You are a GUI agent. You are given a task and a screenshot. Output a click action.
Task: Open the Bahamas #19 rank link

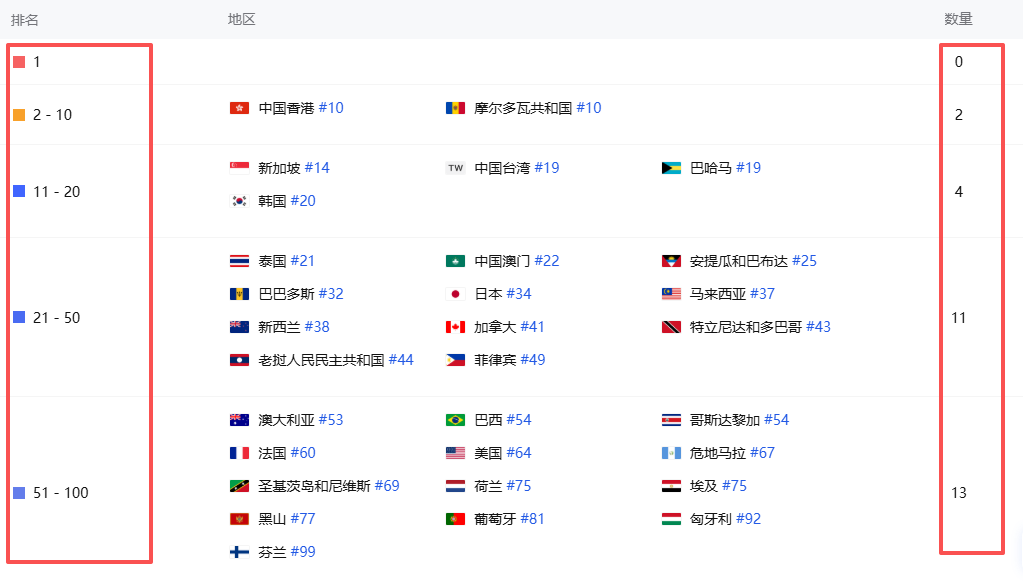[748, 168]
